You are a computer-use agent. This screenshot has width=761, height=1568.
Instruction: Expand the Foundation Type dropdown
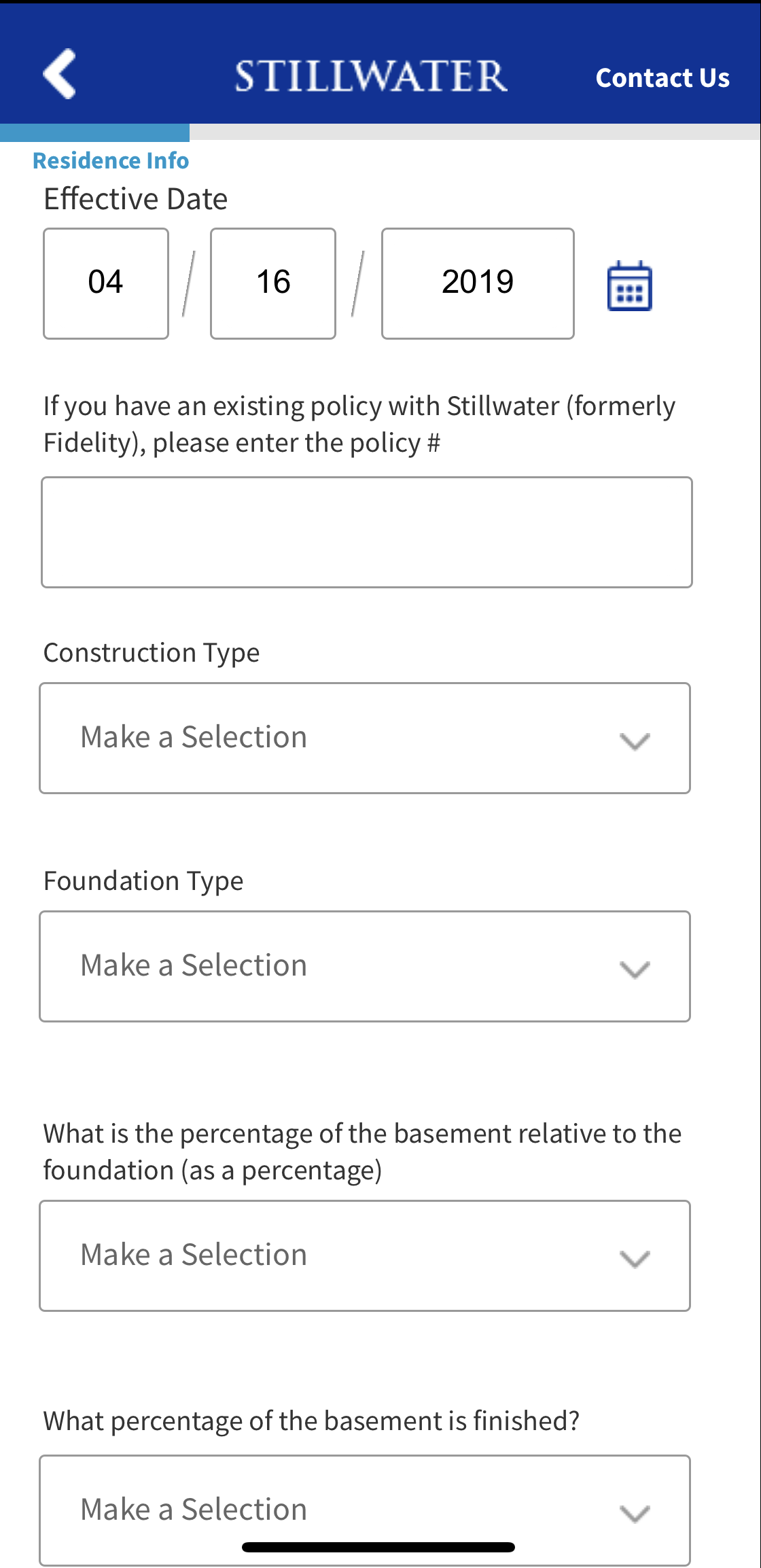tap(365, 966)
